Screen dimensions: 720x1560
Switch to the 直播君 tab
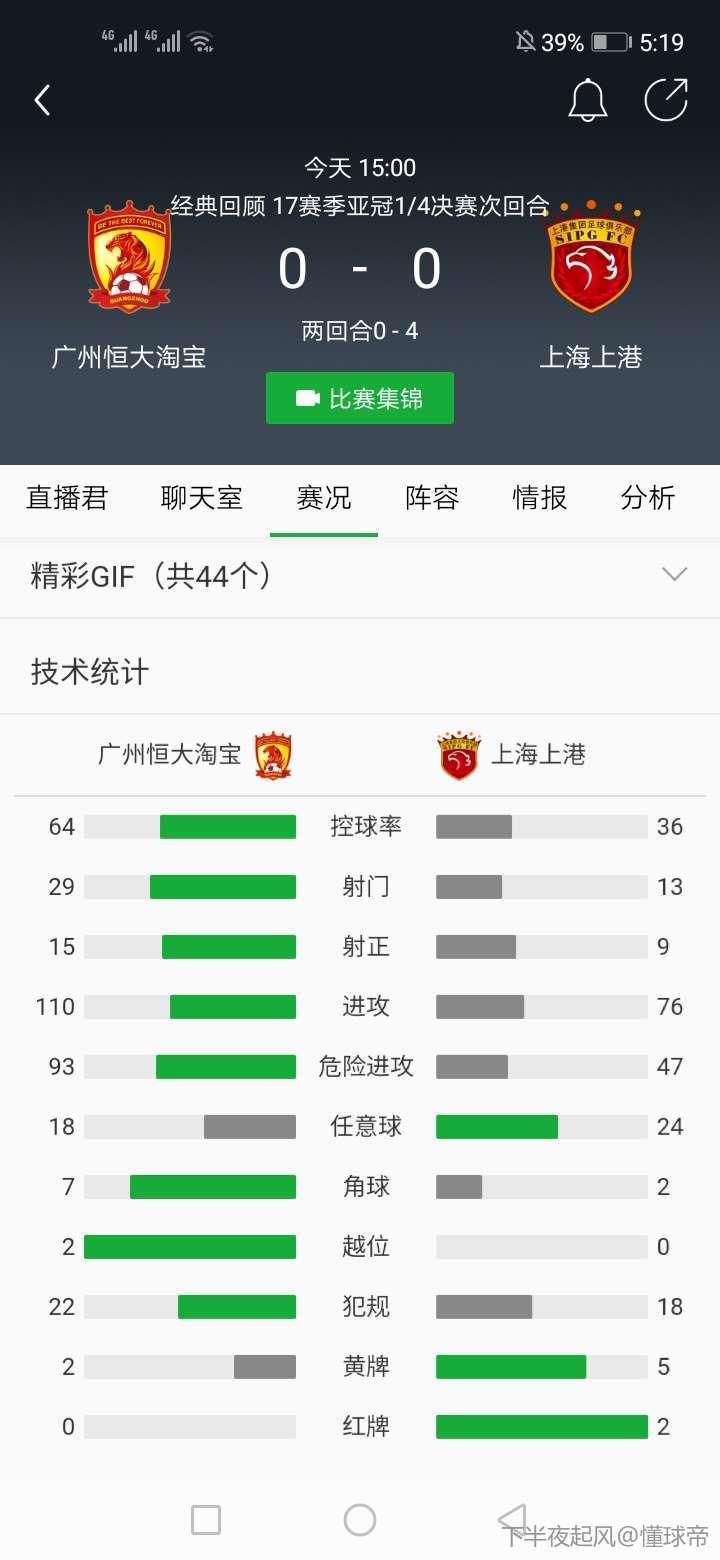[67, 498]
